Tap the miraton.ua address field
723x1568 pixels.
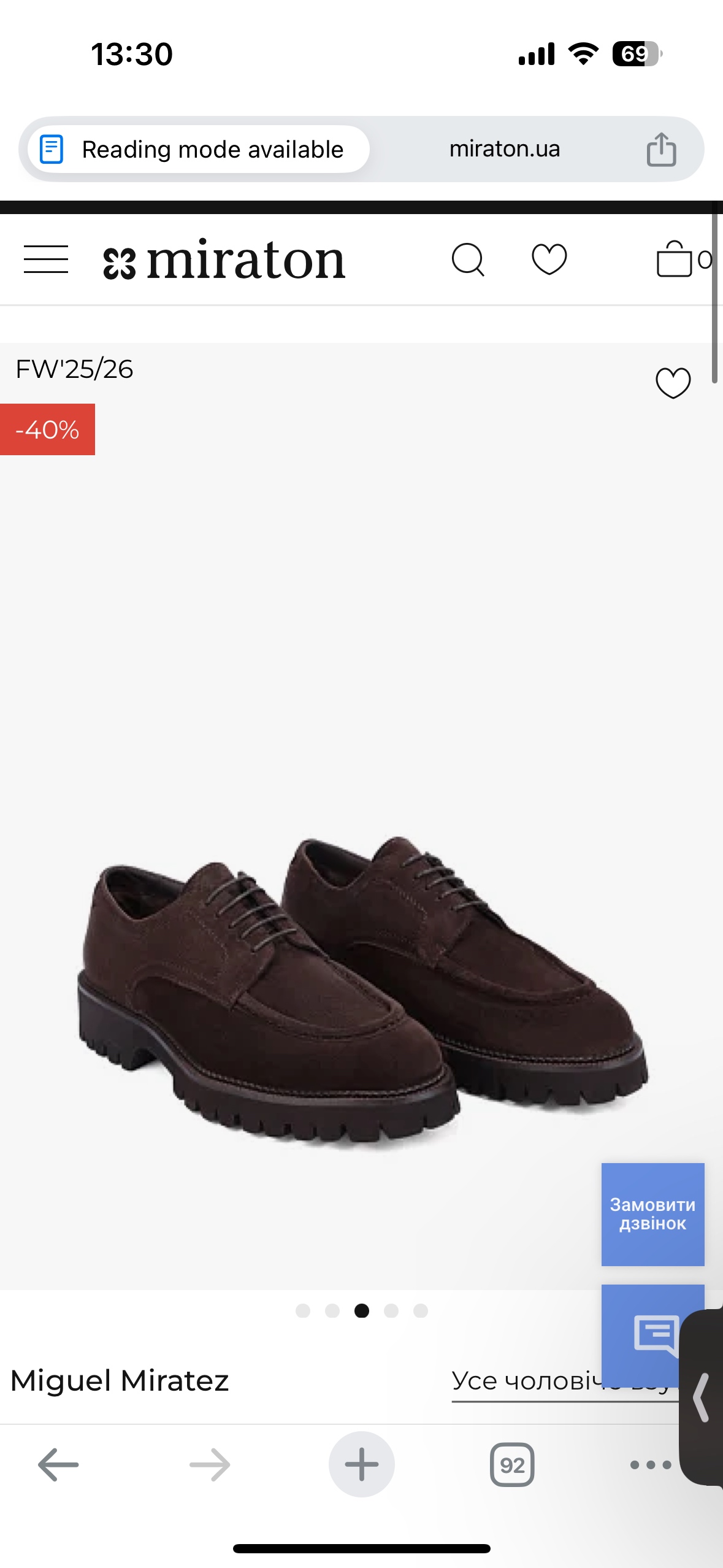(504, 149)
